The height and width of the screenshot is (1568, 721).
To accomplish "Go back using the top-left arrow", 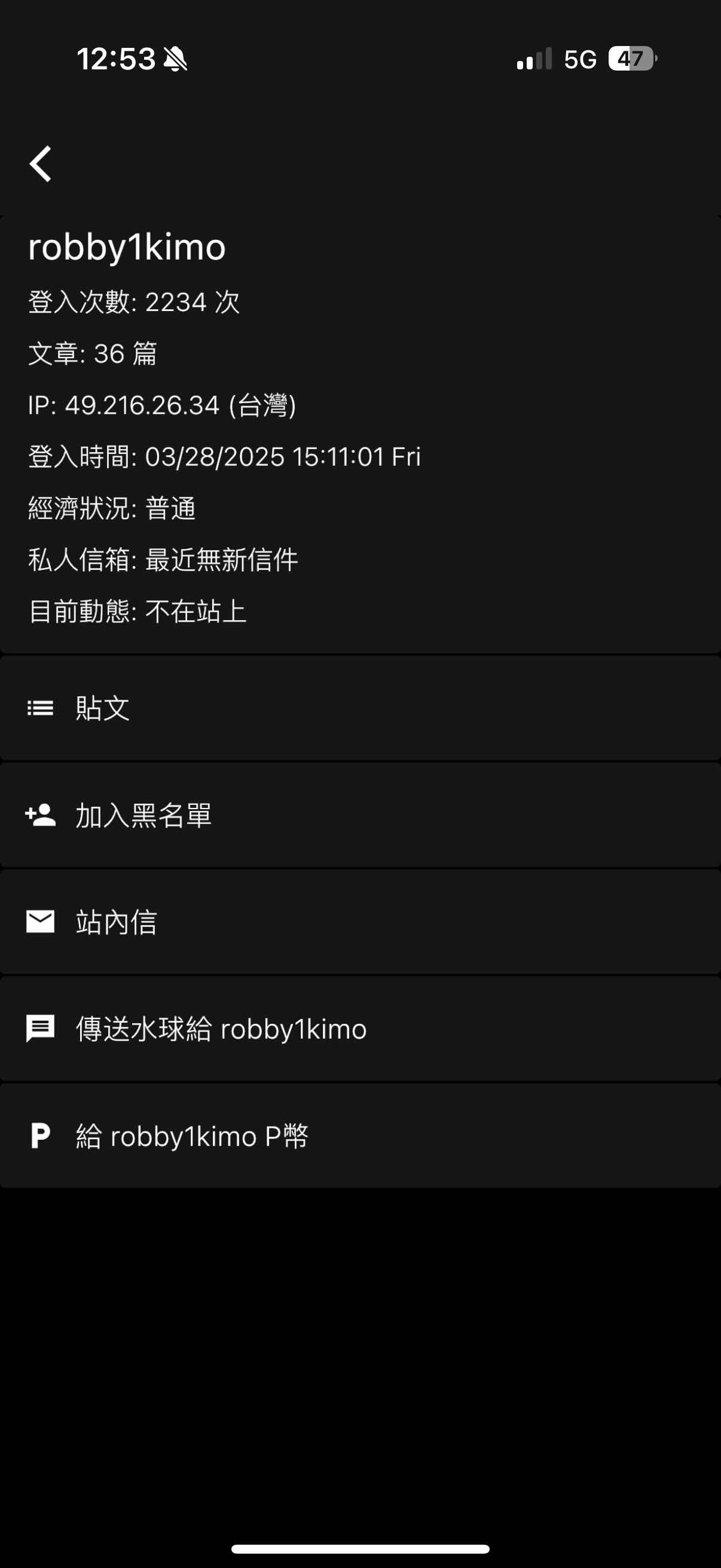I will pos(40,164).
